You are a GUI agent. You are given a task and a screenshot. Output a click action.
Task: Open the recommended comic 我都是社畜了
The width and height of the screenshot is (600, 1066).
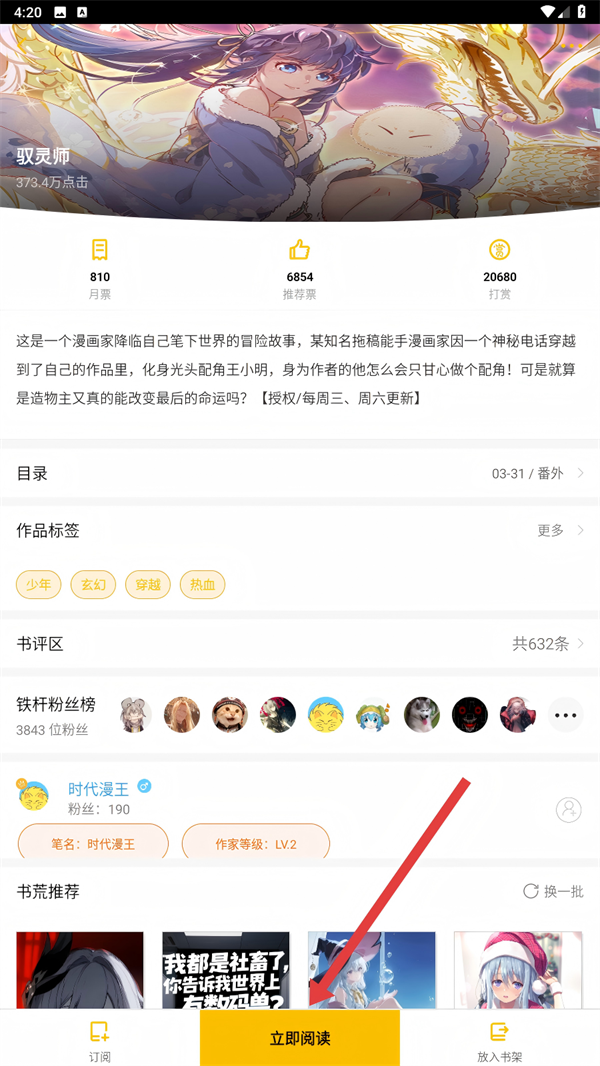click(226, 970)
